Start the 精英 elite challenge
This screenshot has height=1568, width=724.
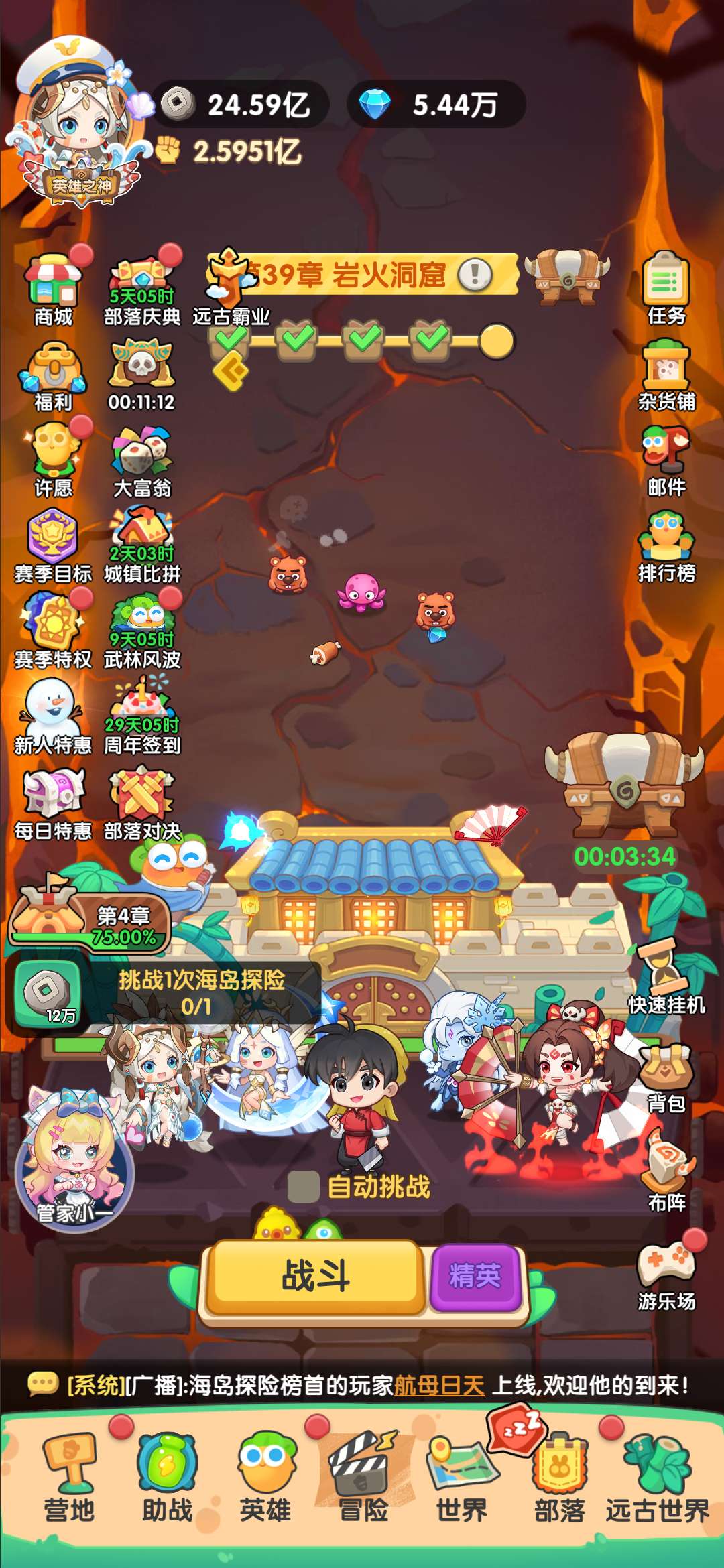coord(475,1276)
